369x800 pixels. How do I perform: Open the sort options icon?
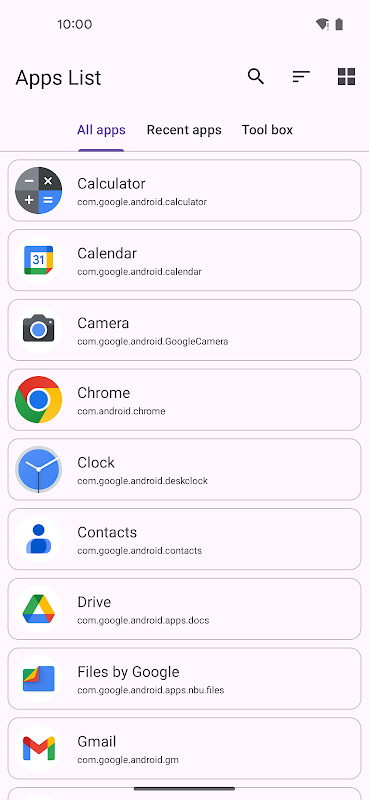[x=301, y=77]
